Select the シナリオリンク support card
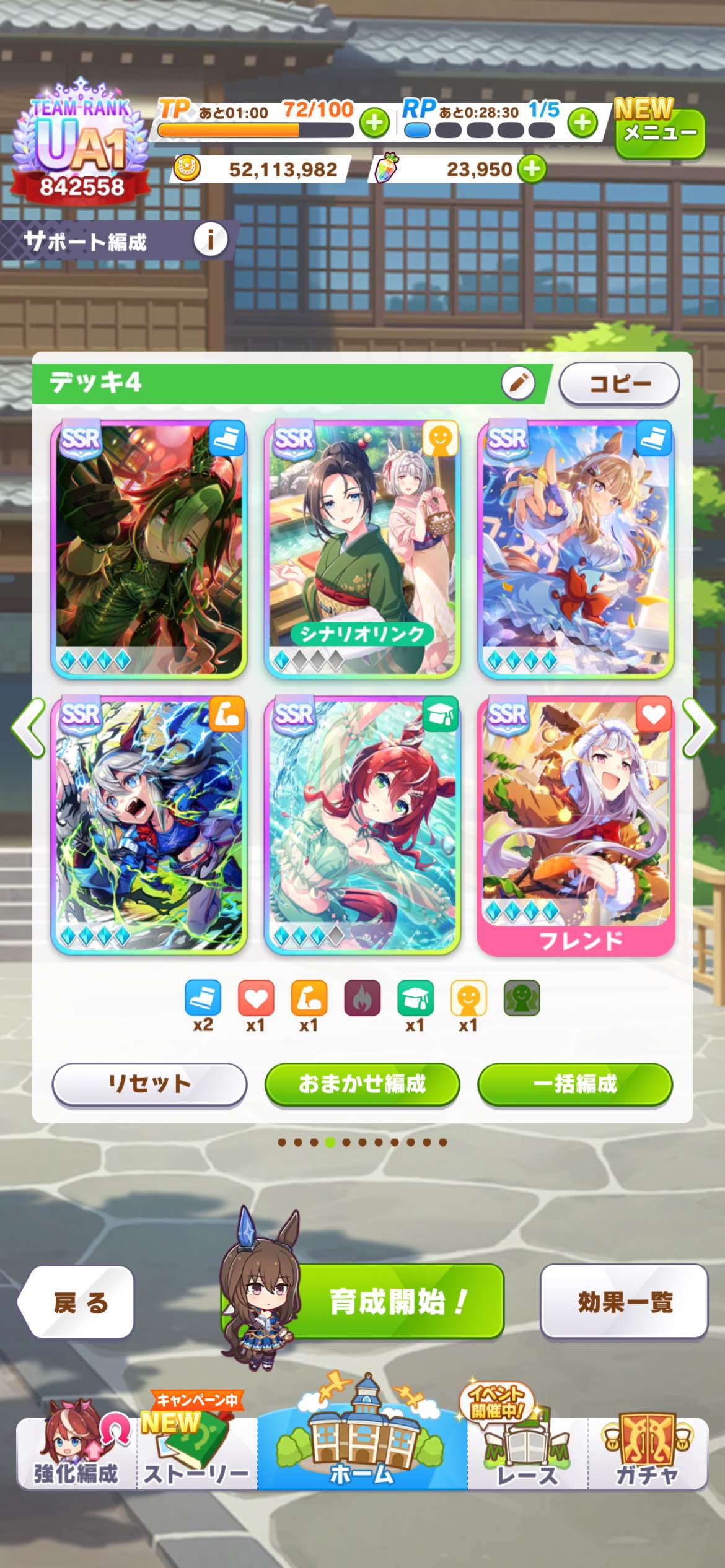725x1568 pixels. coord(362,549)
